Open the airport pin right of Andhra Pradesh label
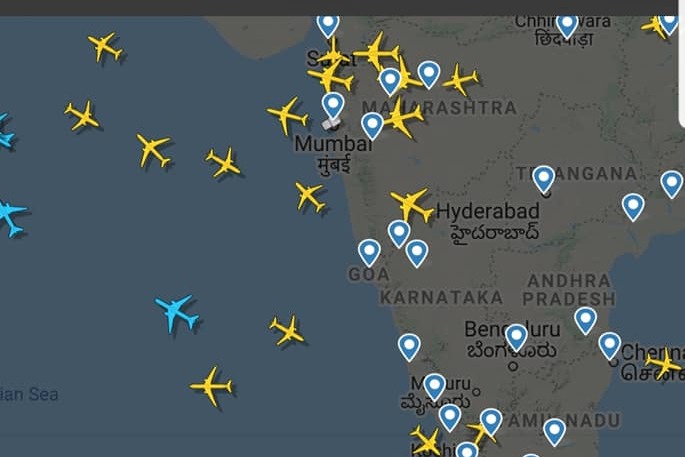The width and height of the screenshot is (685, 457). click(585, 320)
